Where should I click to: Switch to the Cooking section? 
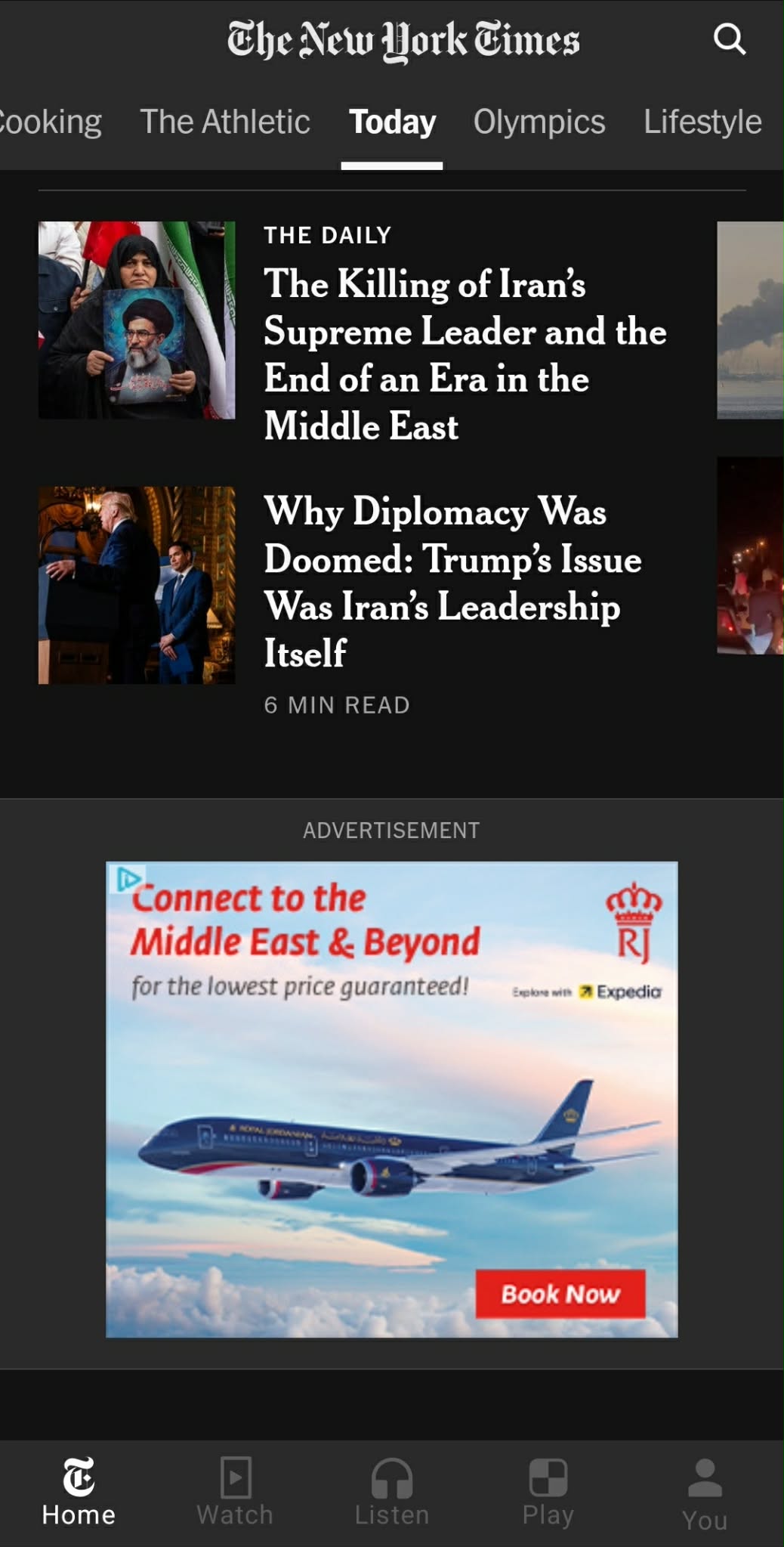coord(50,122)
